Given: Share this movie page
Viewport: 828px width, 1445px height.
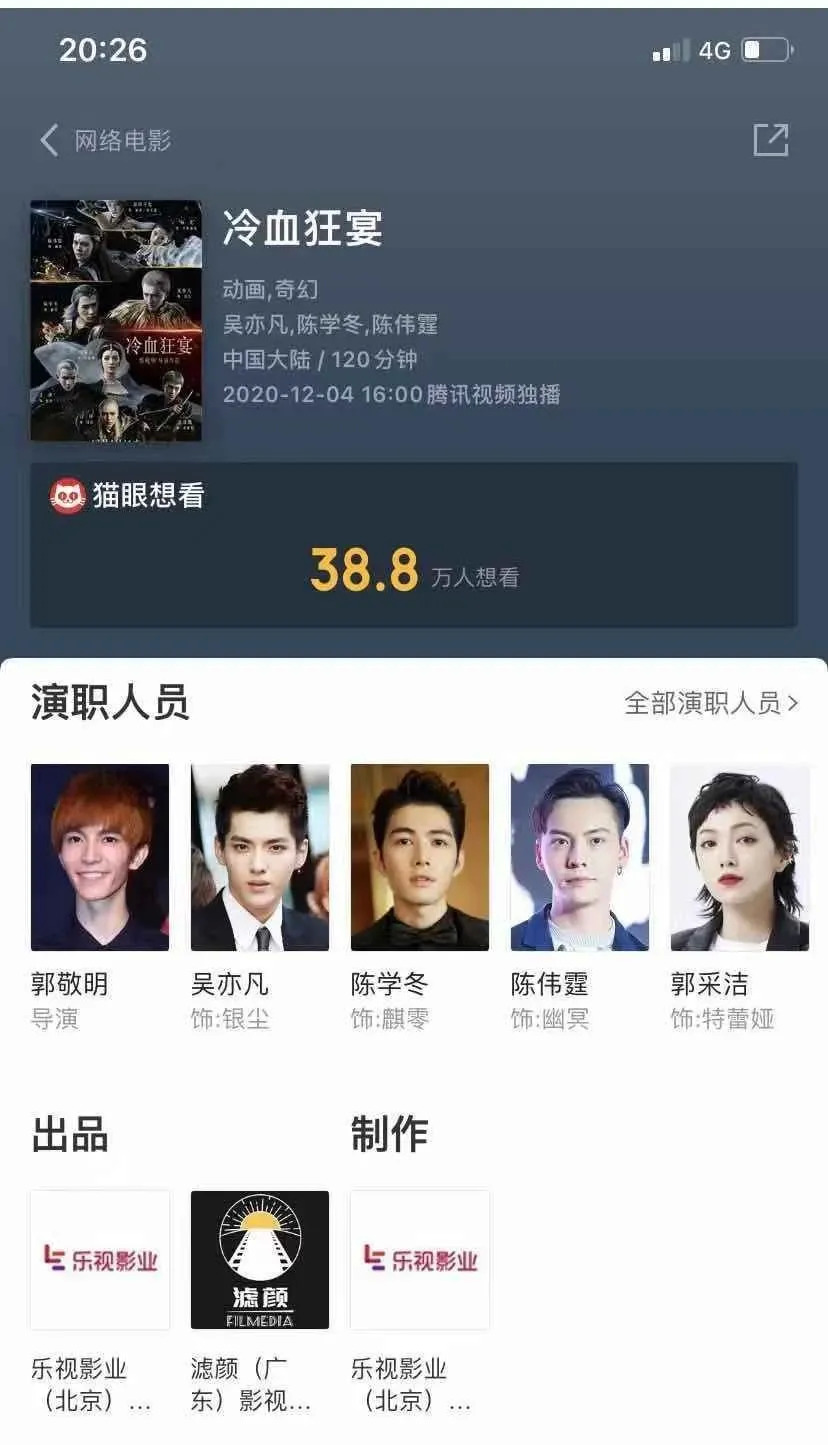Looking at the screenshot, I should tap(770, 140).
